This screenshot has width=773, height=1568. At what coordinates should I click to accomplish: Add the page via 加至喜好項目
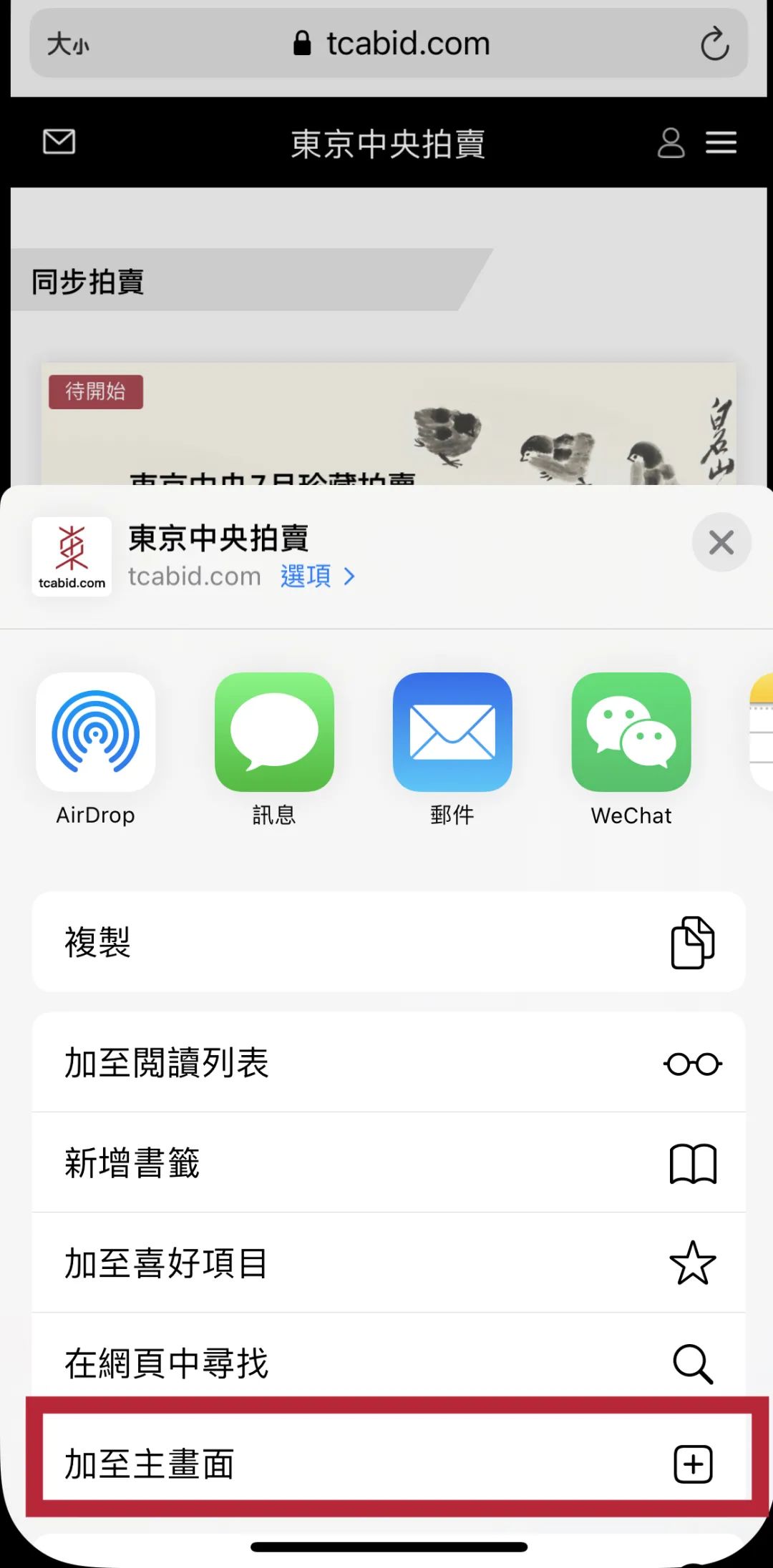click(388, 1263)
